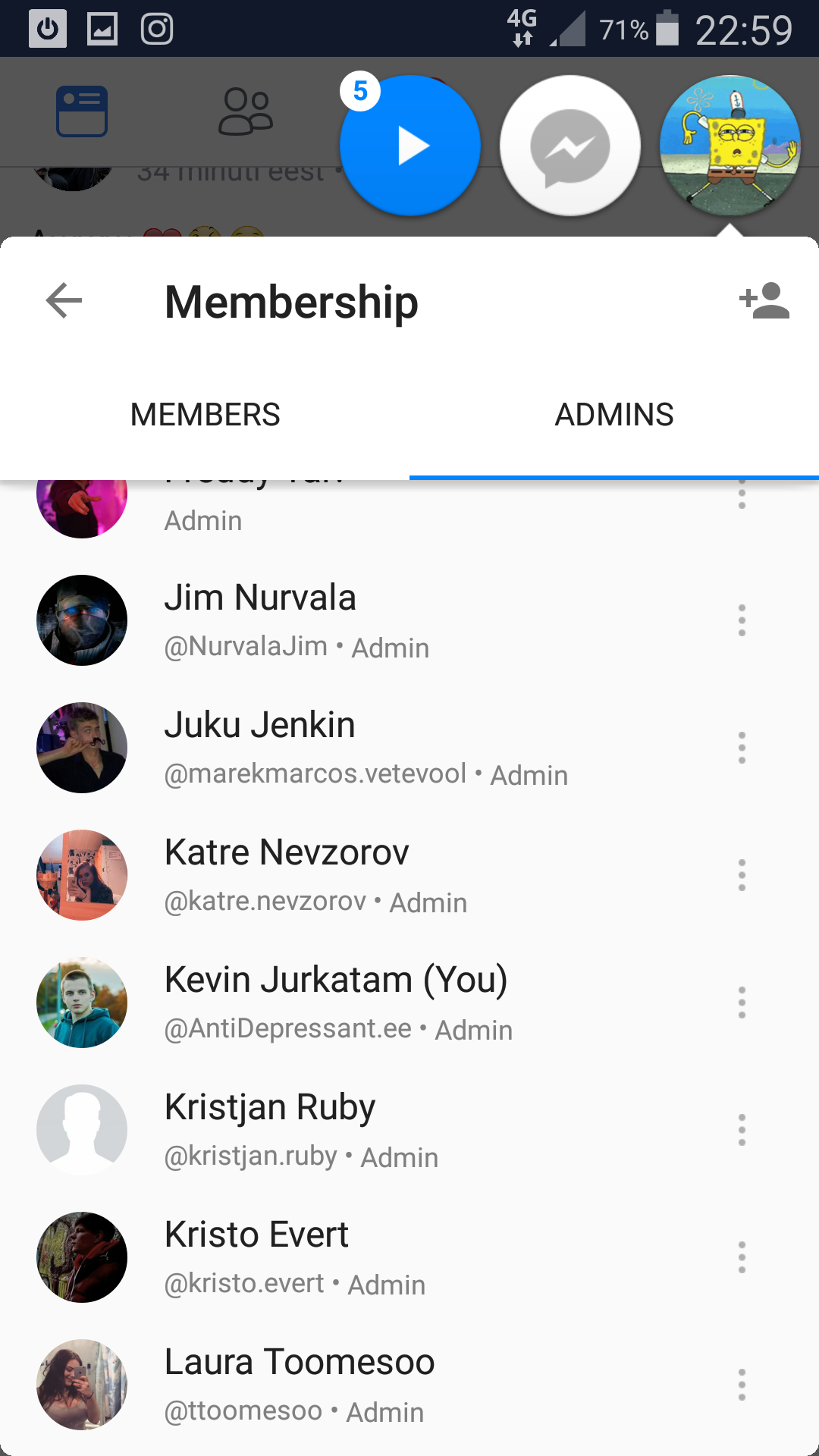The image size is (819, 1456).
Task: Show more options for Katre Nevzorov
Action: pos(742,875)
